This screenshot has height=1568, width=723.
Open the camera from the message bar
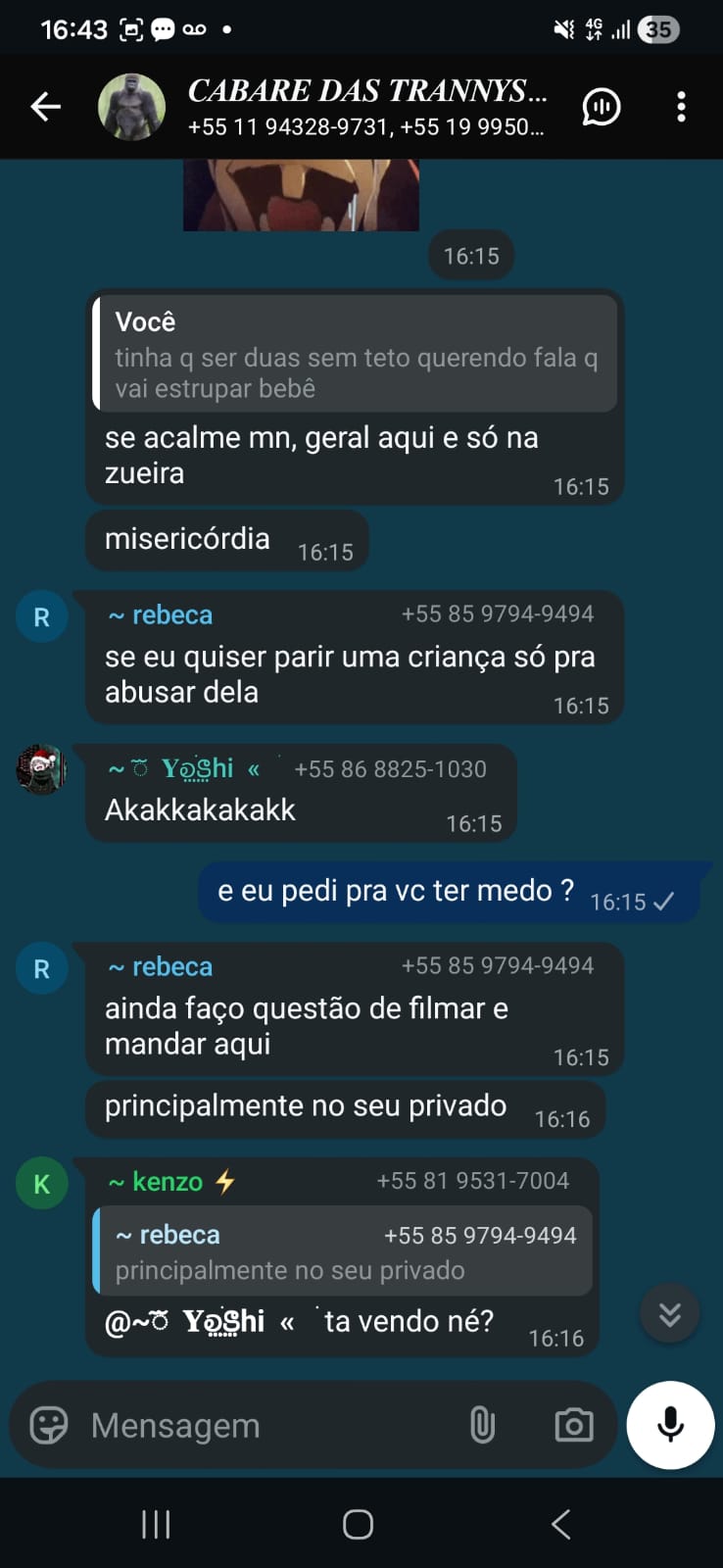(573, 1425)
